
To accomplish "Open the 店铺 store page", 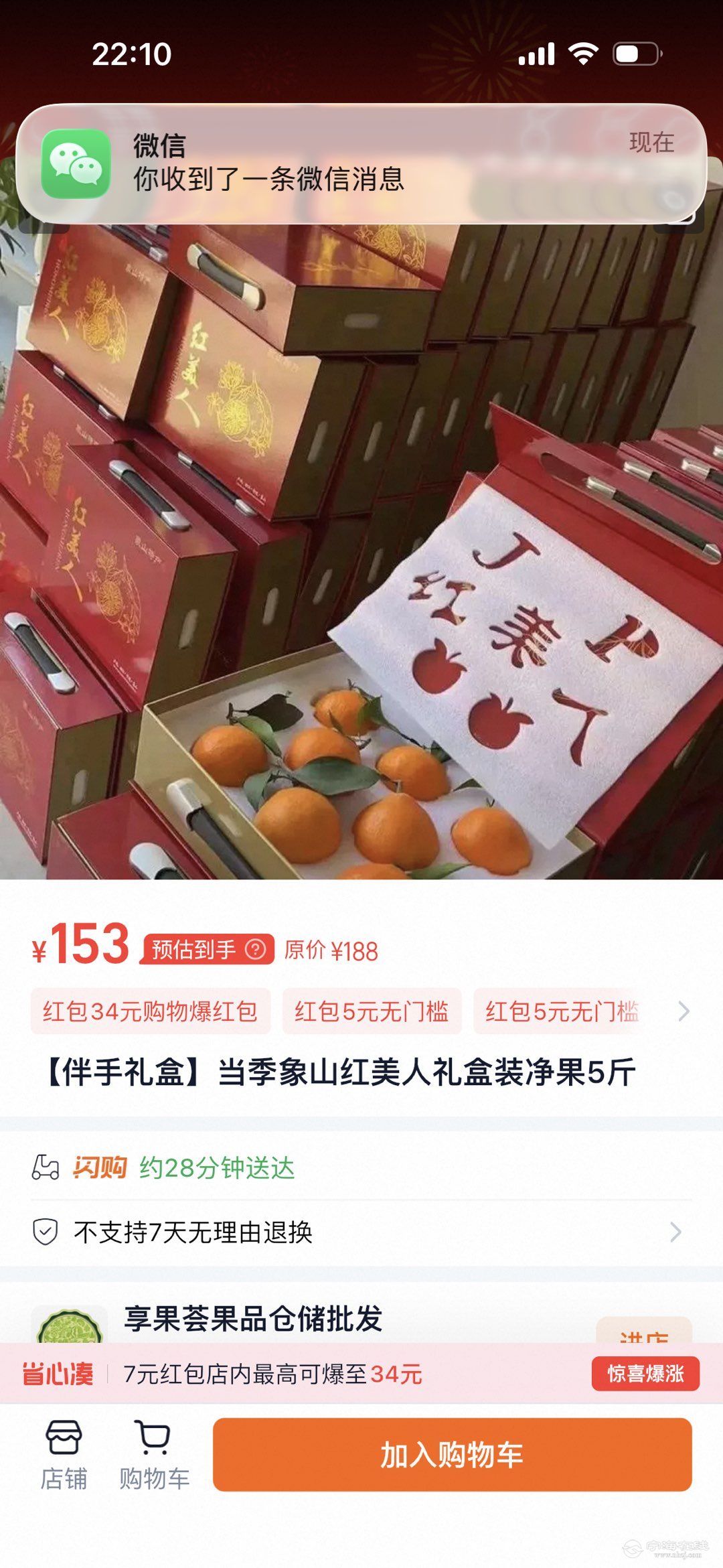I will [64, 1455].
